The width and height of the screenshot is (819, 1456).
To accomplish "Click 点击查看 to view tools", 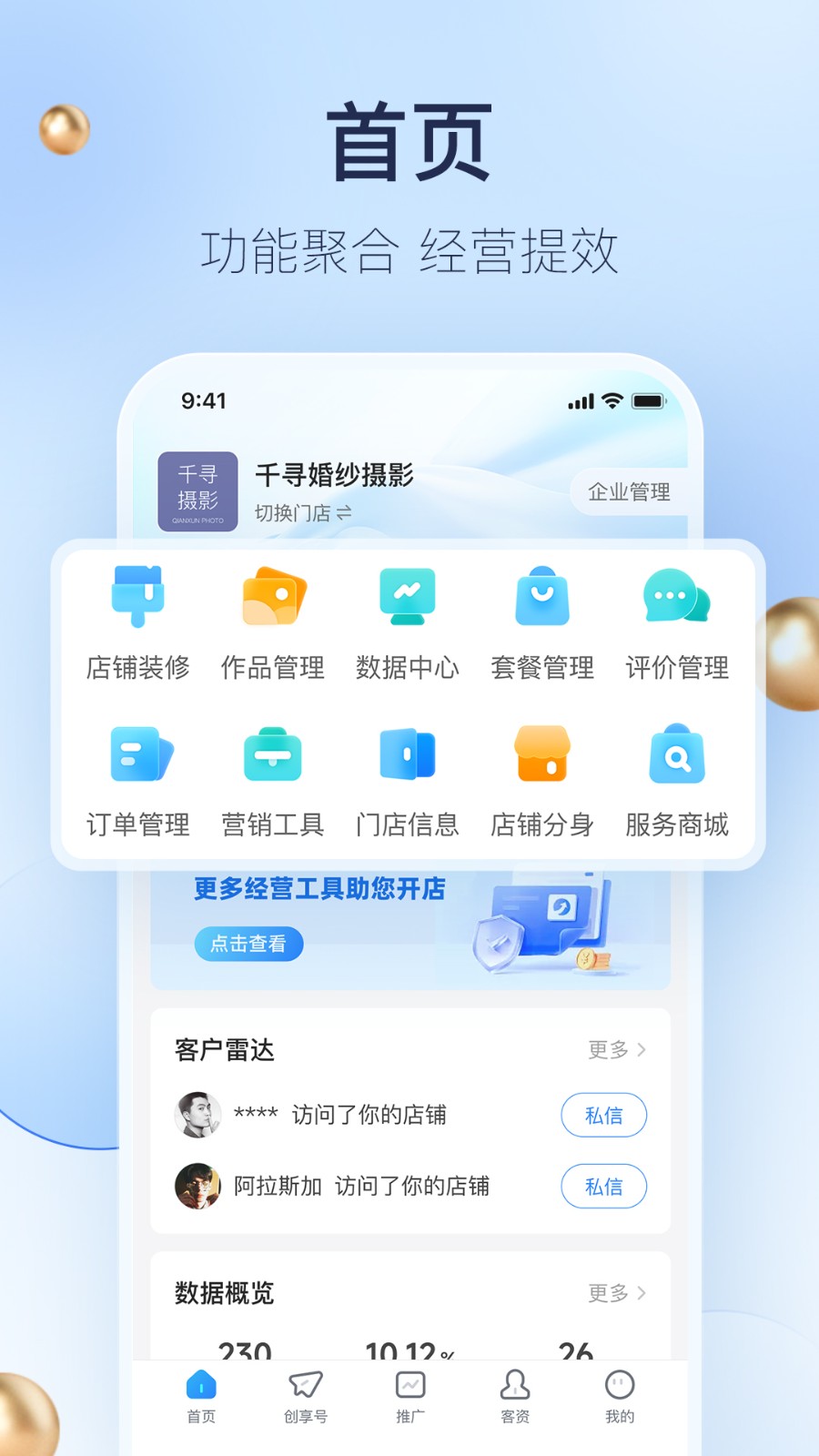I will 248,944.
